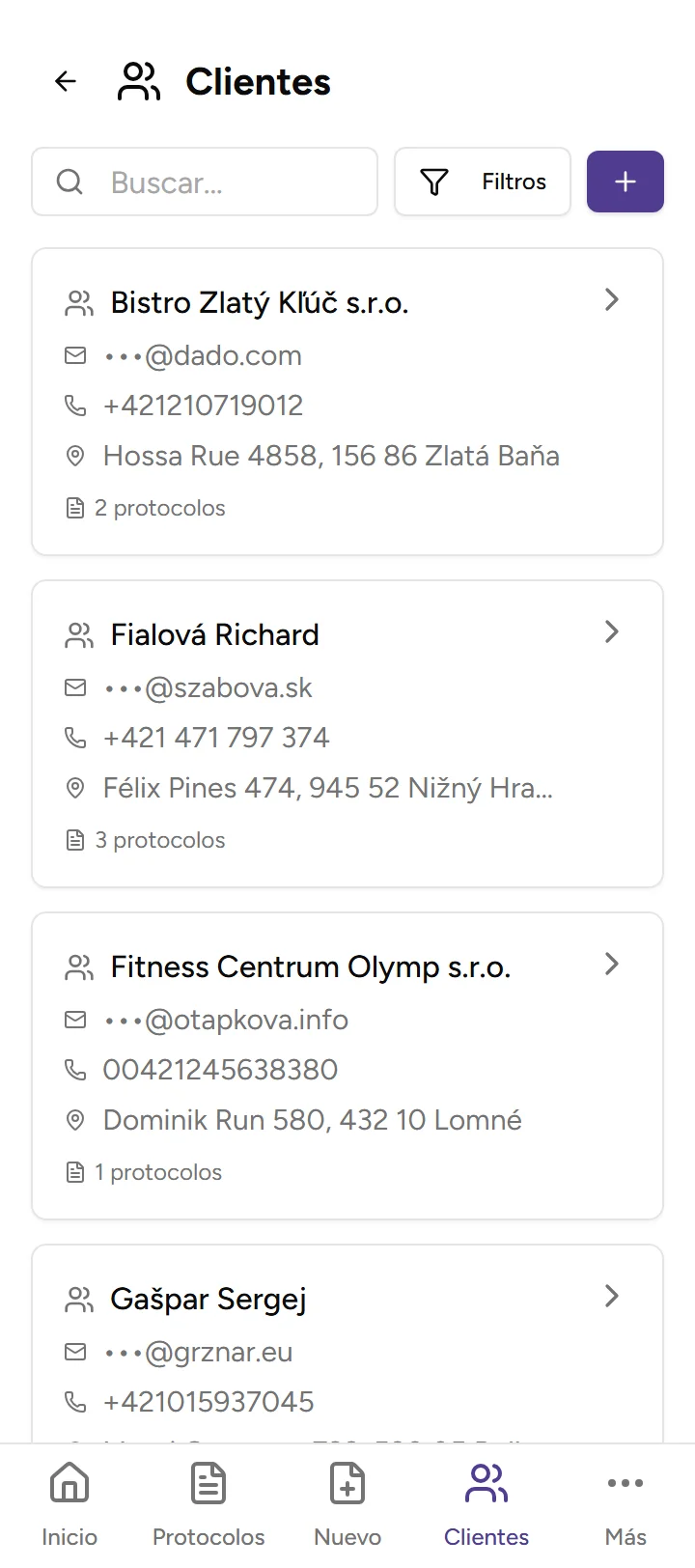The image size is (695, 1568).
Task: Tap the Nuevo plus-document icon
Action: tap(347, 1482)
